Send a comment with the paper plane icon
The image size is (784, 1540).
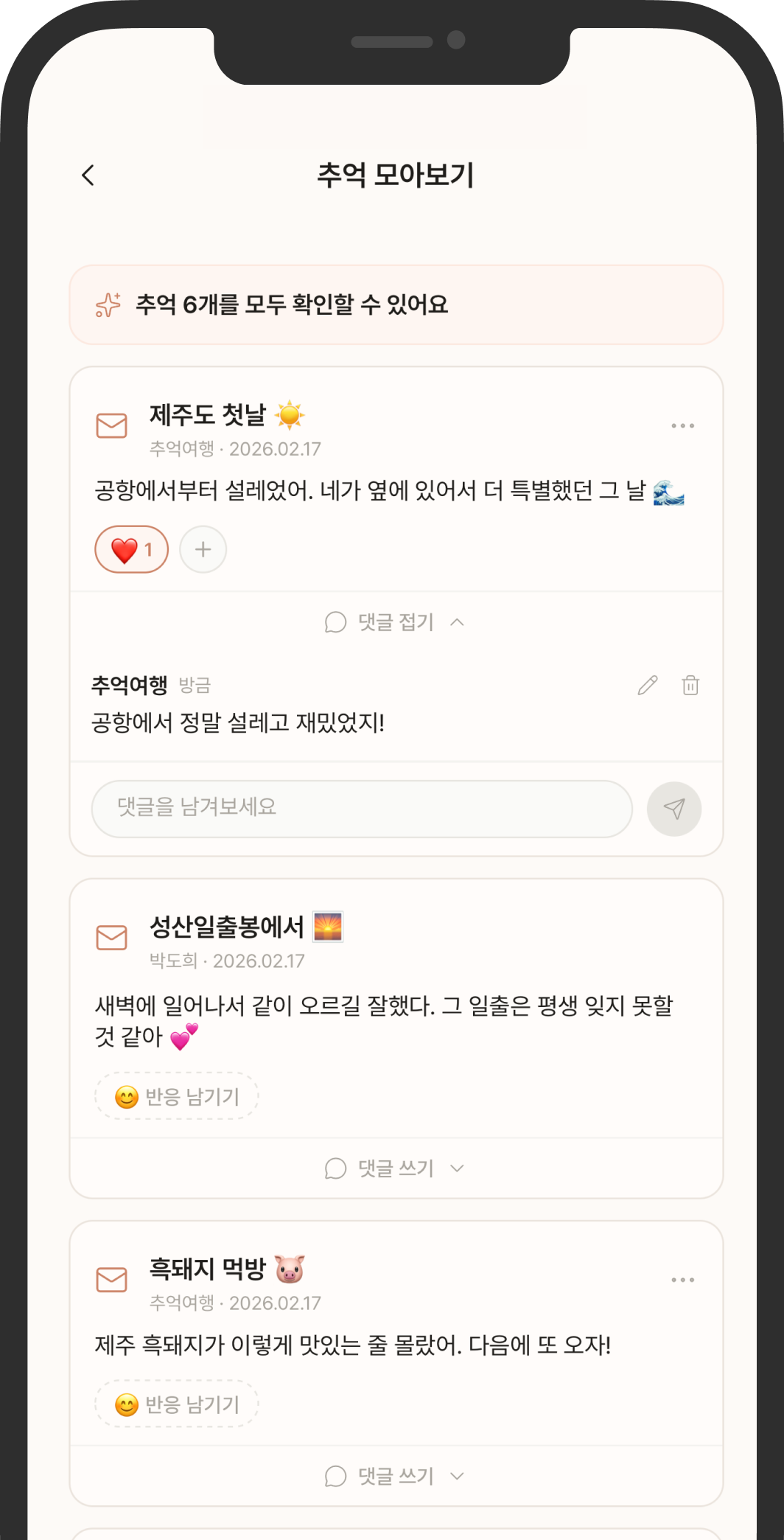point(673,809)
